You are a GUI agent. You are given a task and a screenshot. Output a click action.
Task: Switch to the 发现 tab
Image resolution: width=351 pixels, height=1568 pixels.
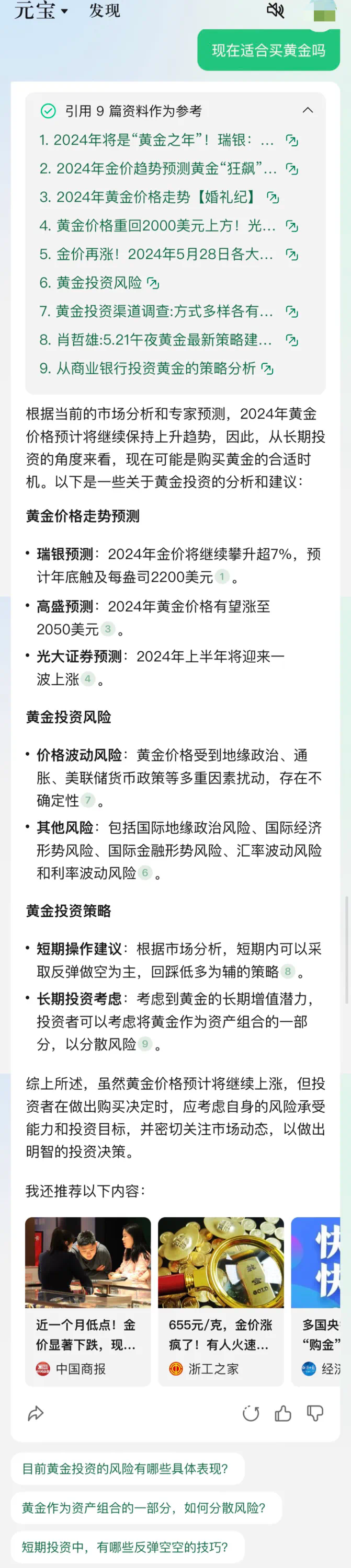[x=104, y=10]
